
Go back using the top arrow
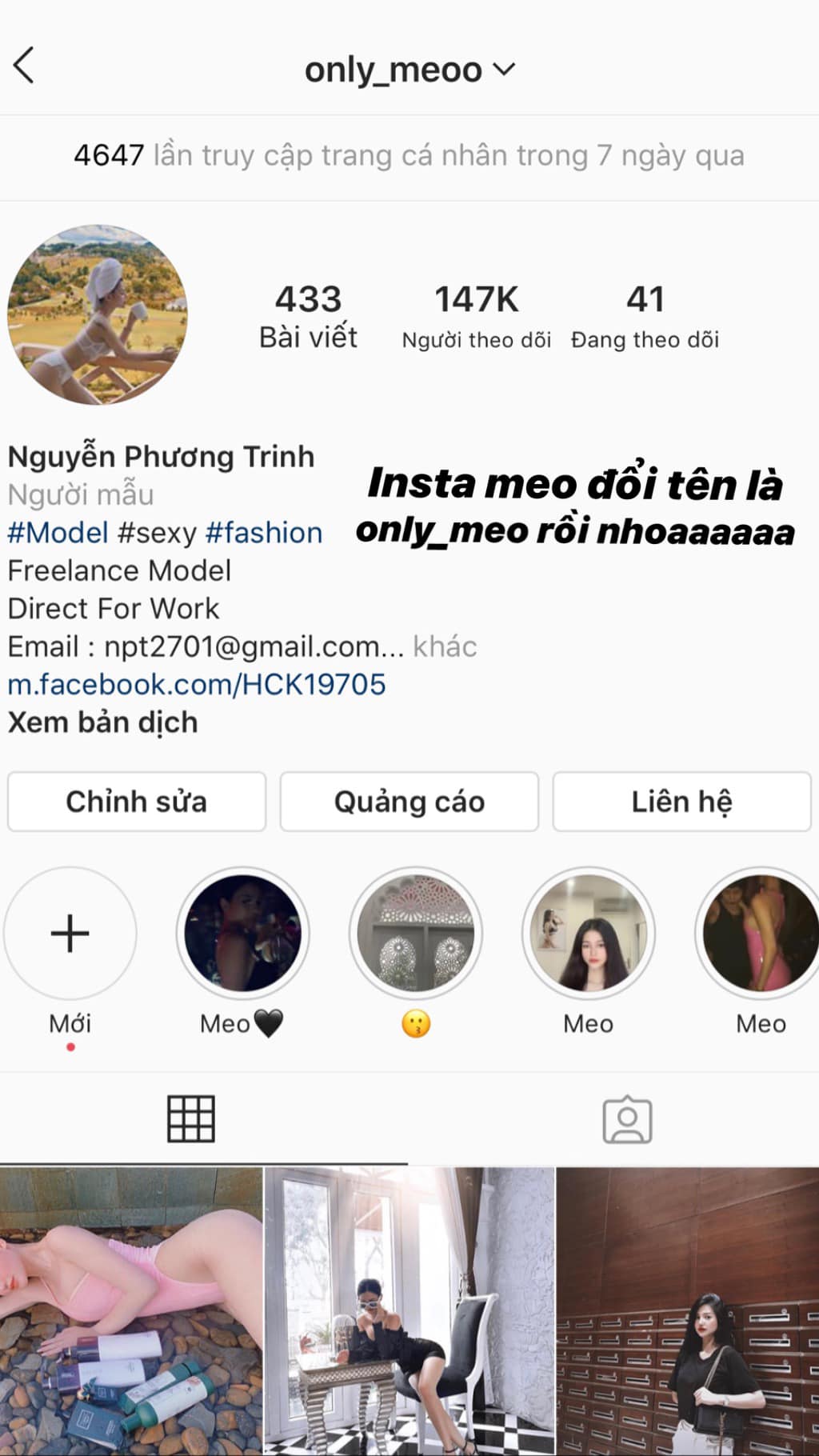pos(24,66)
